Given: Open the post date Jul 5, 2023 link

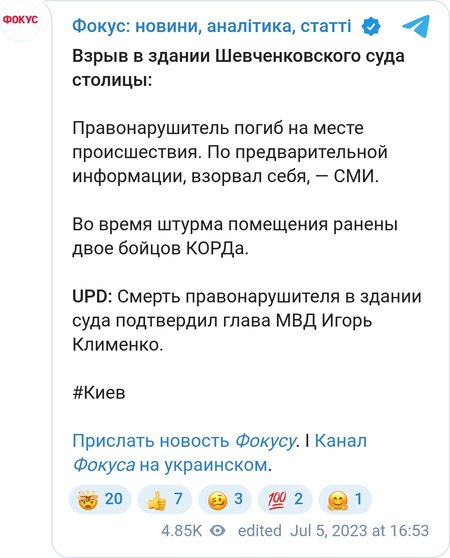Looking at the screenshot, I should coord(359,531).
